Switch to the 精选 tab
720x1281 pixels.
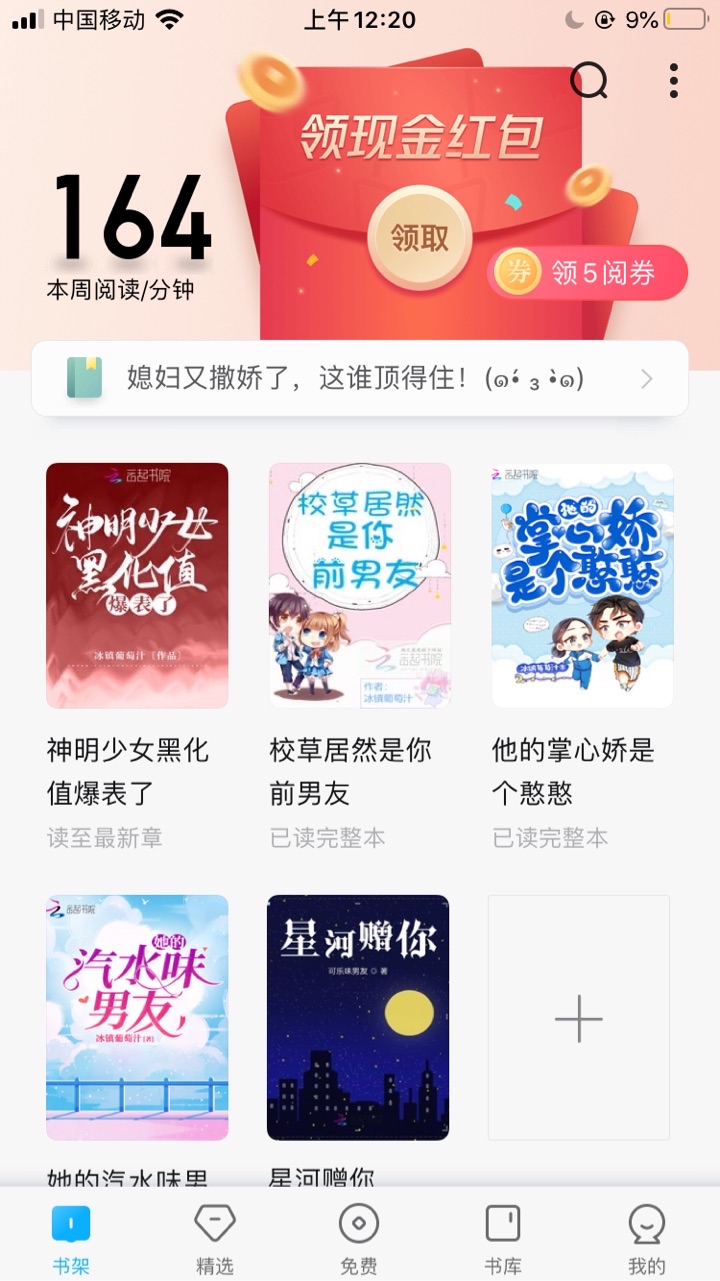pos(215,1238)
